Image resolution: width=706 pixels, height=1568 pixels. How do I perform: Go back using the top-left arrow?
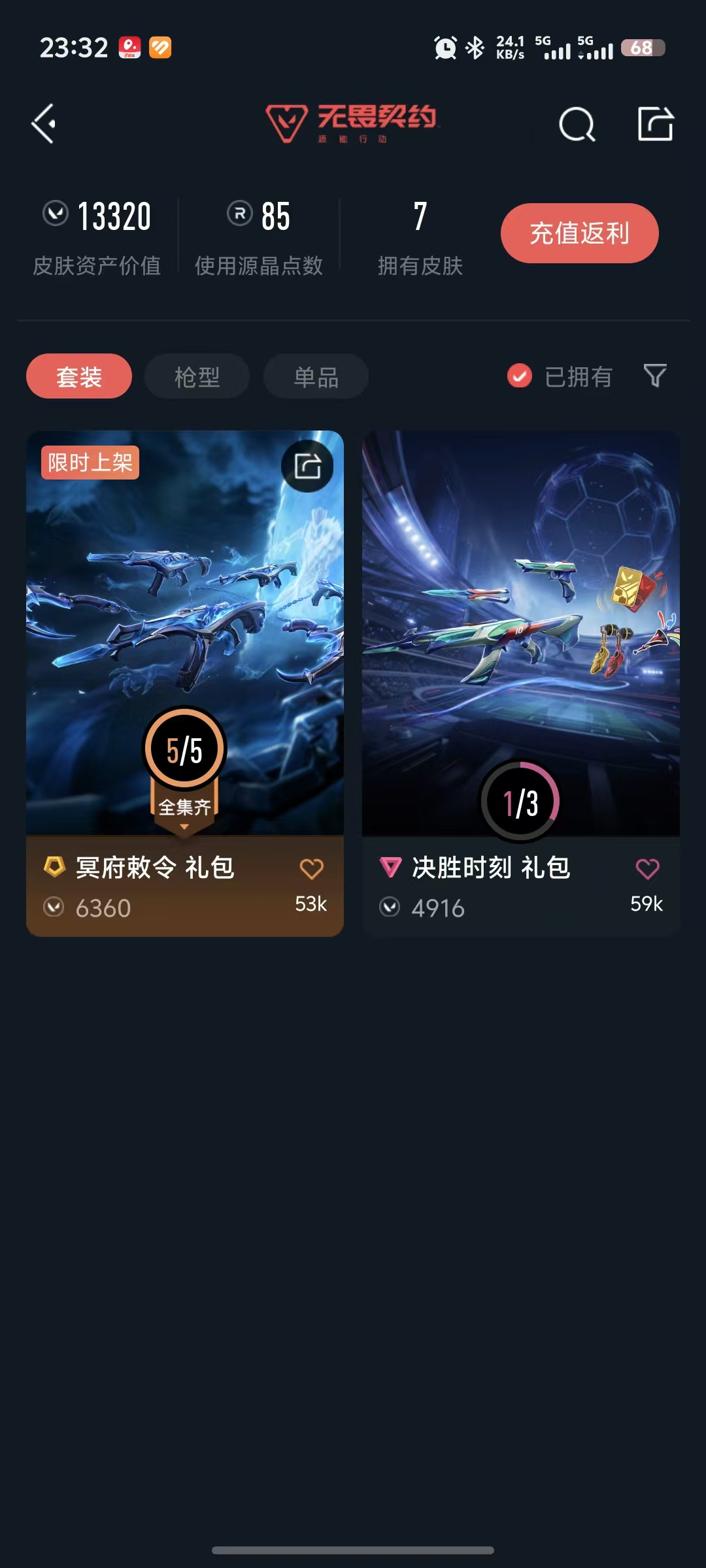tap(44, 123)
